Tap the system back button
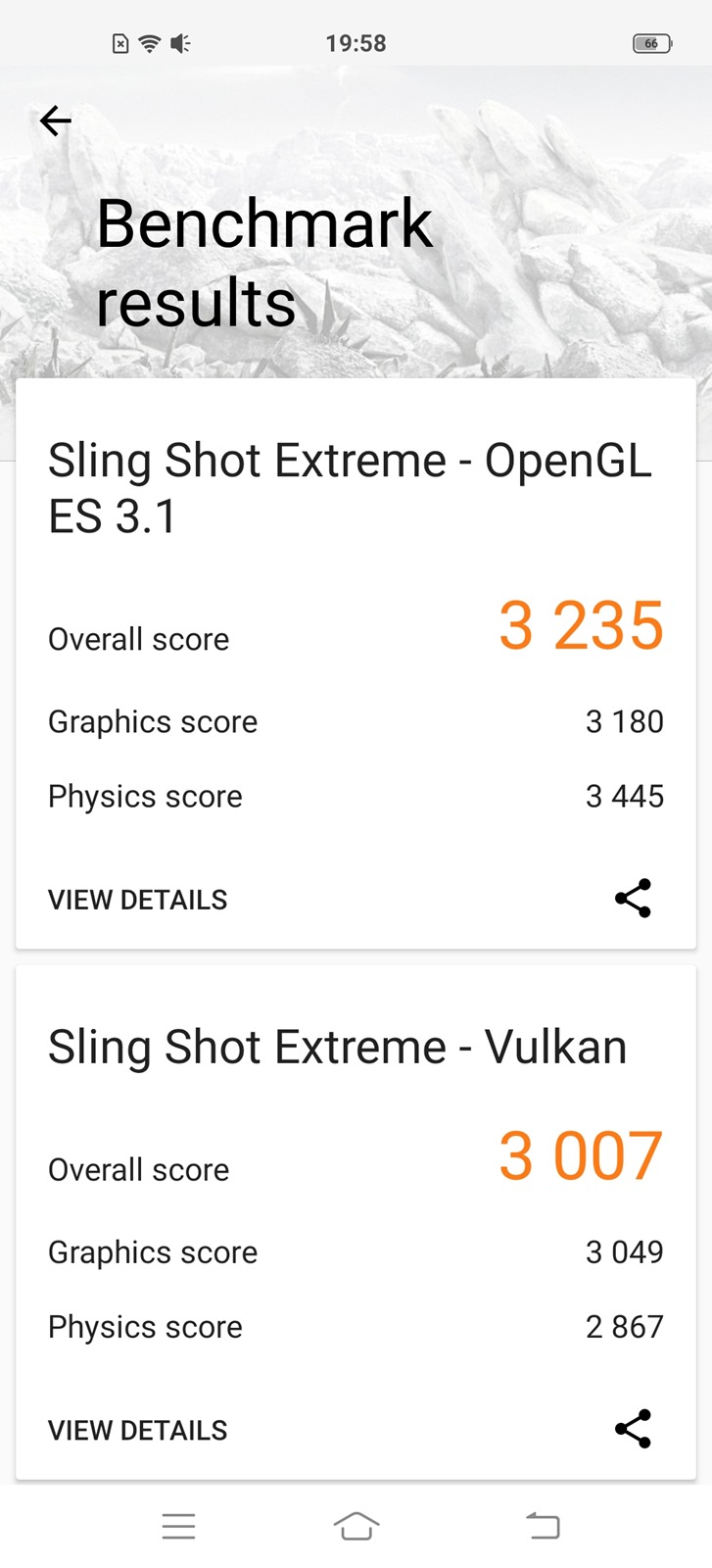The width and height of the screenshot is (712, 1568). point(543,1526)
